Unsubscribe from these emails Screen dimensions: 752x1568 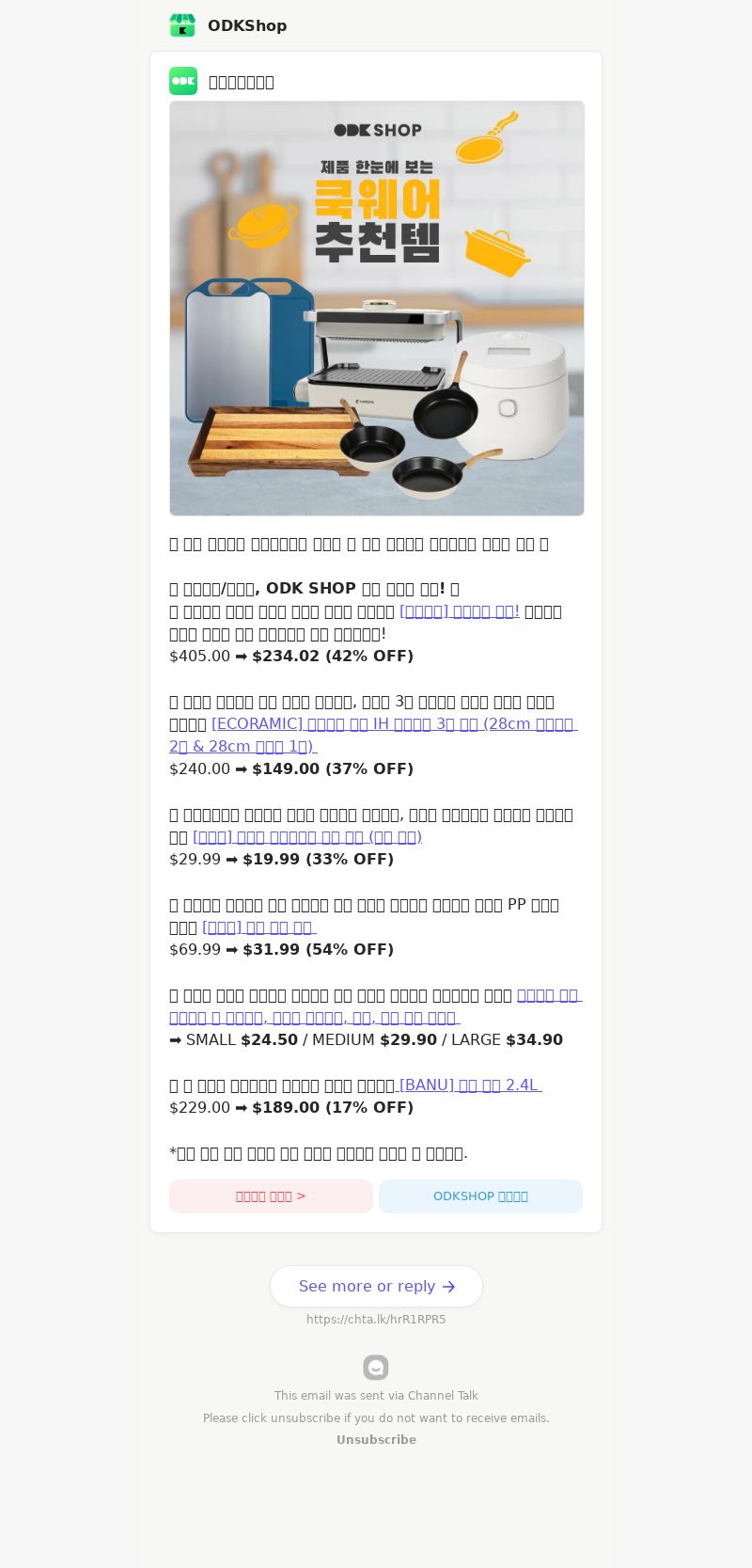[376, 1440]
